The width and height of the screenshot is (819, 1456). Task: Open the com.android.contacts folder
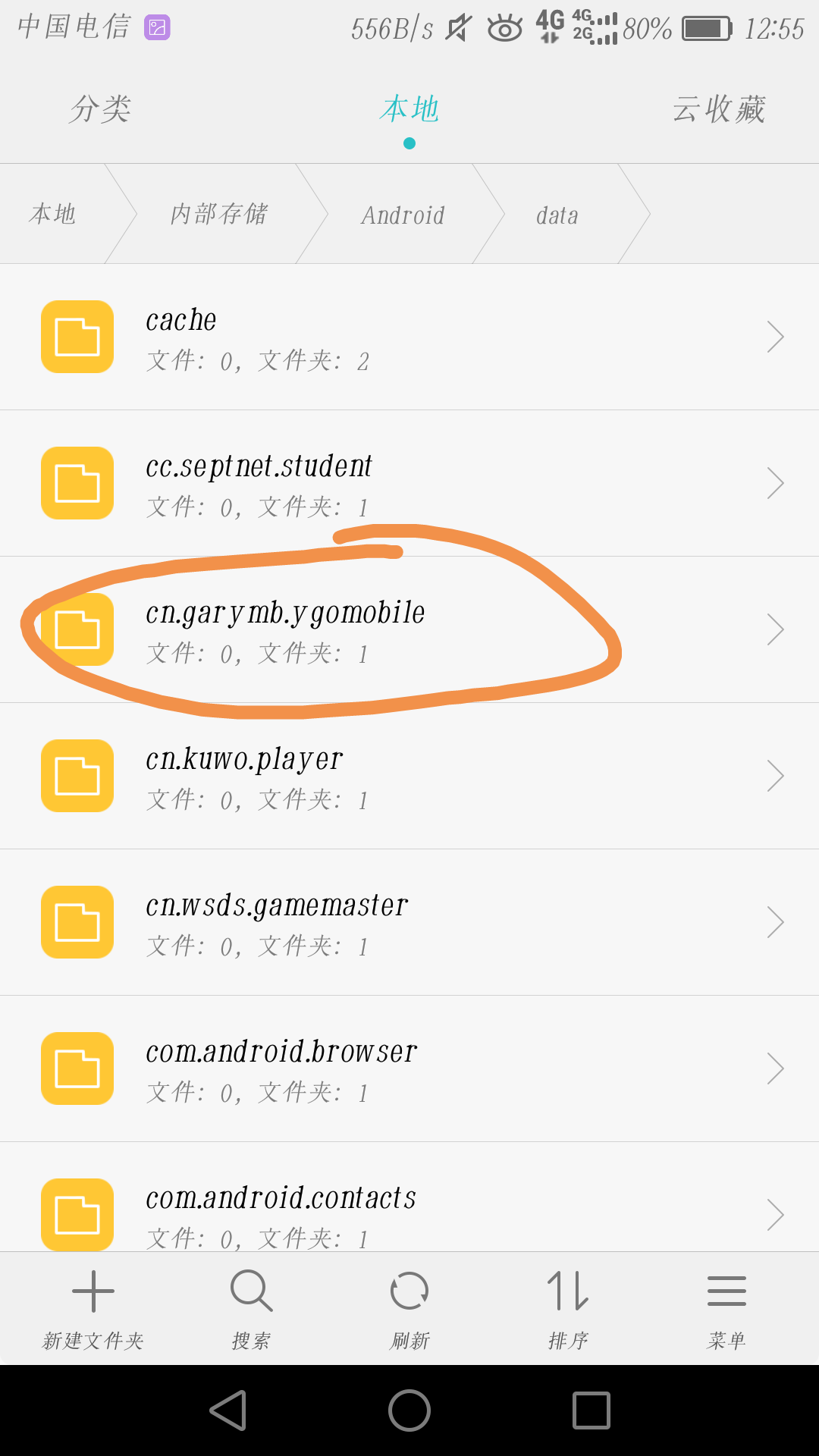(409, 1197)
